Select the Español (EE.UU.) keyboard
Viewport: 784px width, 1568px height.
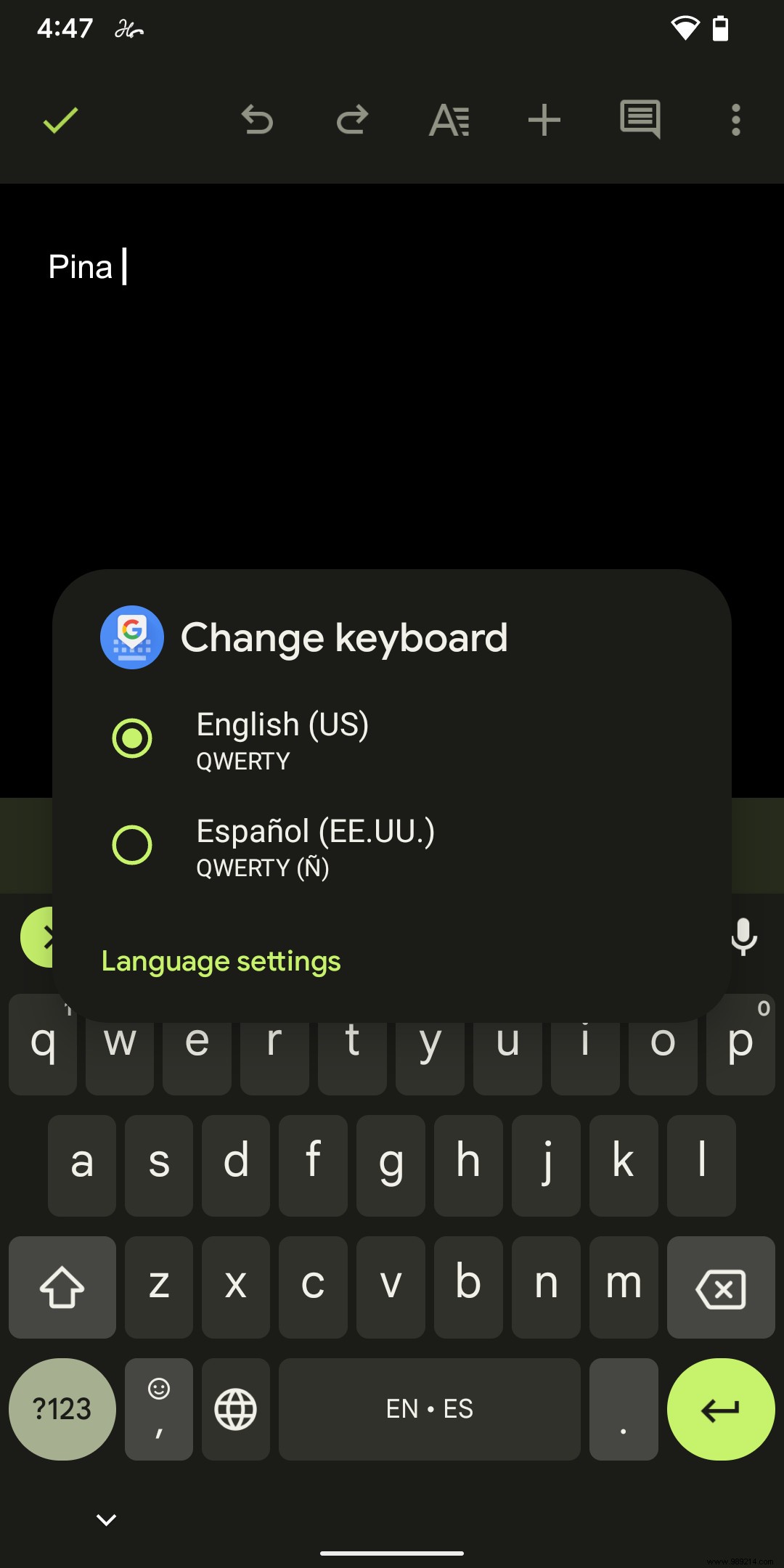[132, 845]
